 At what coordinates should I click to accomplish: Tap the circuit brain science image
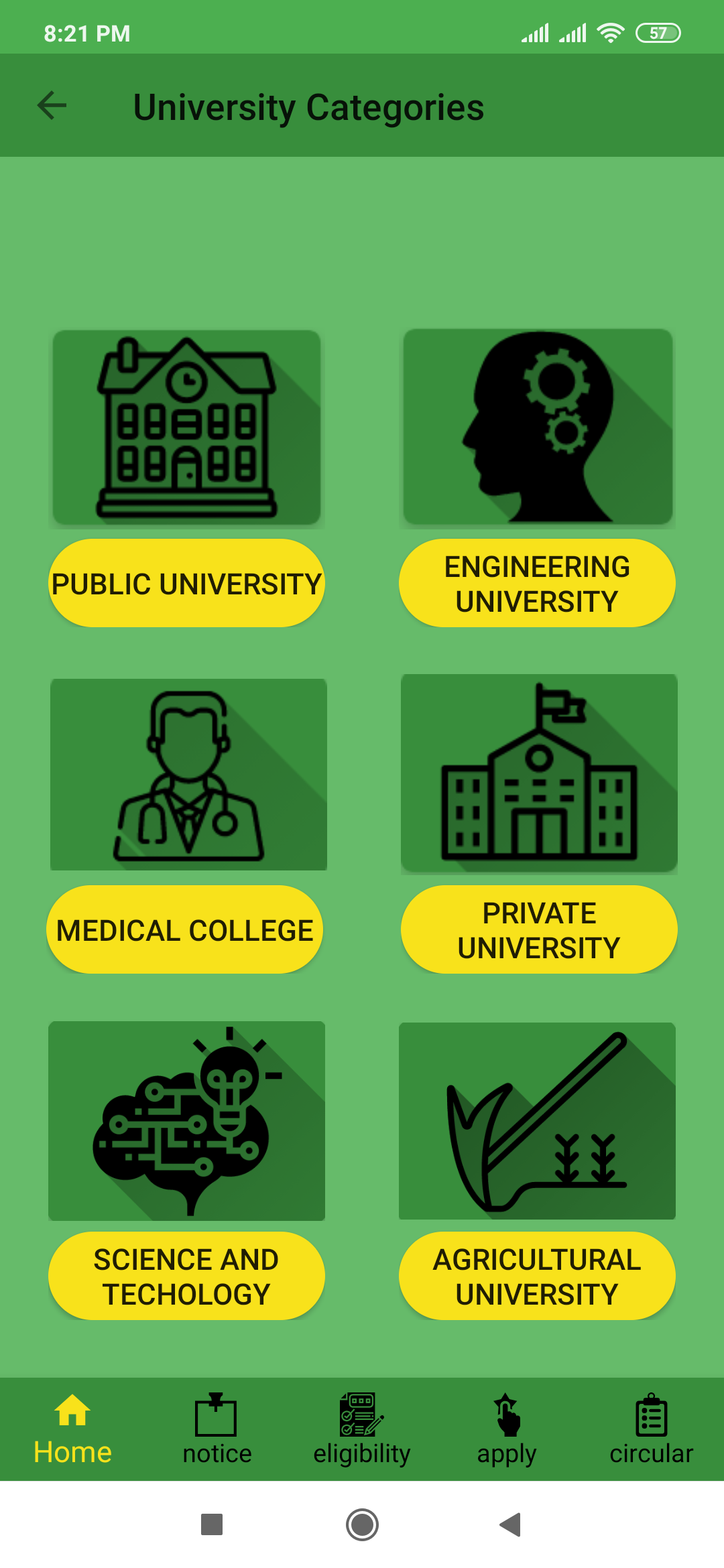tap(186, 1120)
